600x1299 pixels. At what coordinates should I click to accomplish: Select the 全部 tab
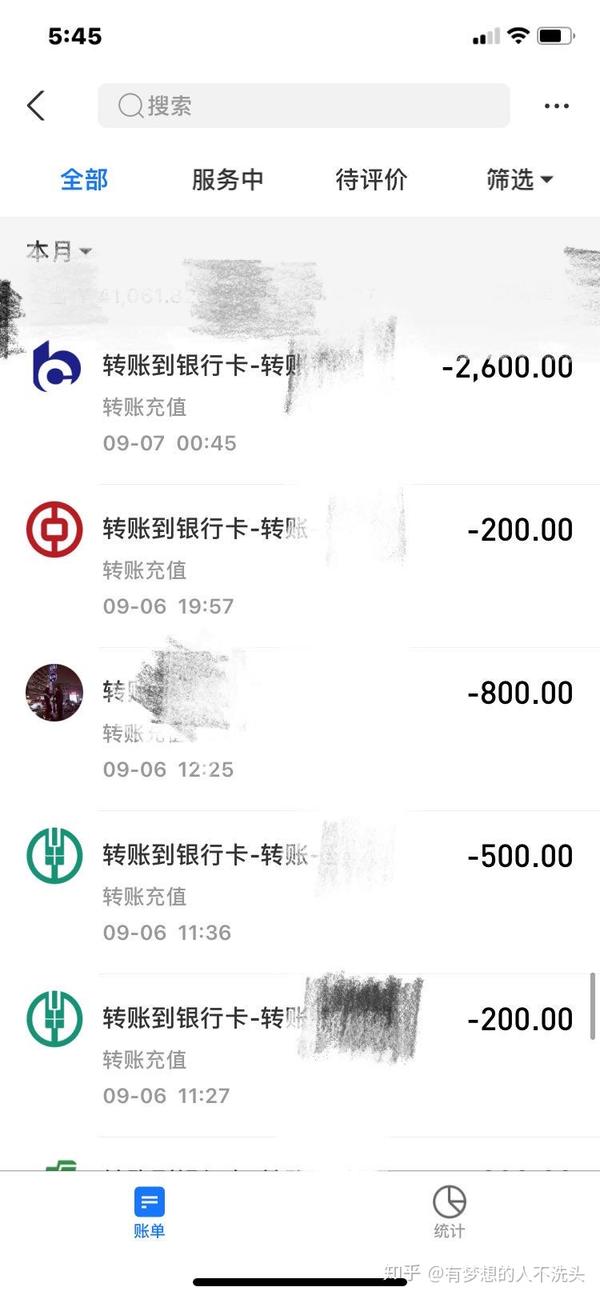coord(84,180)
